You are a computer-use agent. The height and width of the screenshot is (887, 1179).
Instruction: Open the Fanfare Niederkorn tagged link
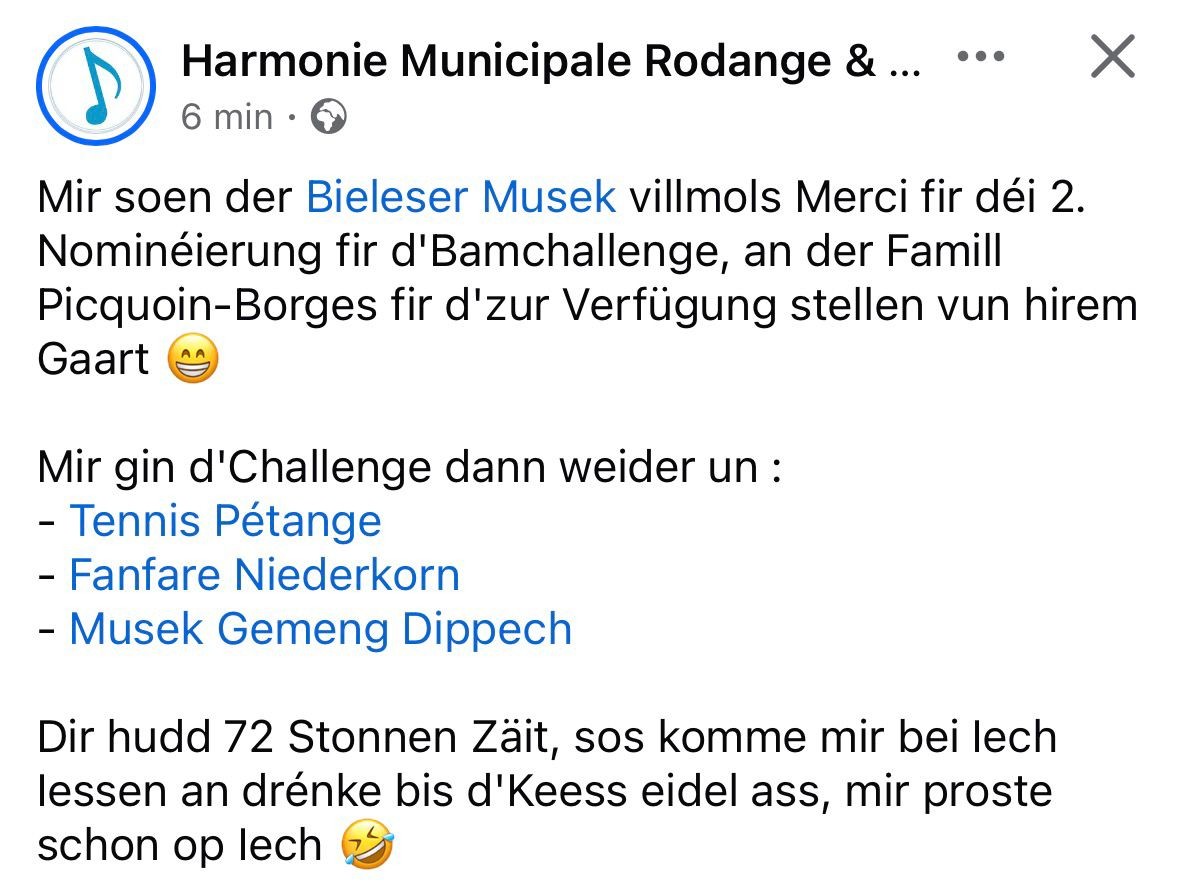click(x=264, y=575)
